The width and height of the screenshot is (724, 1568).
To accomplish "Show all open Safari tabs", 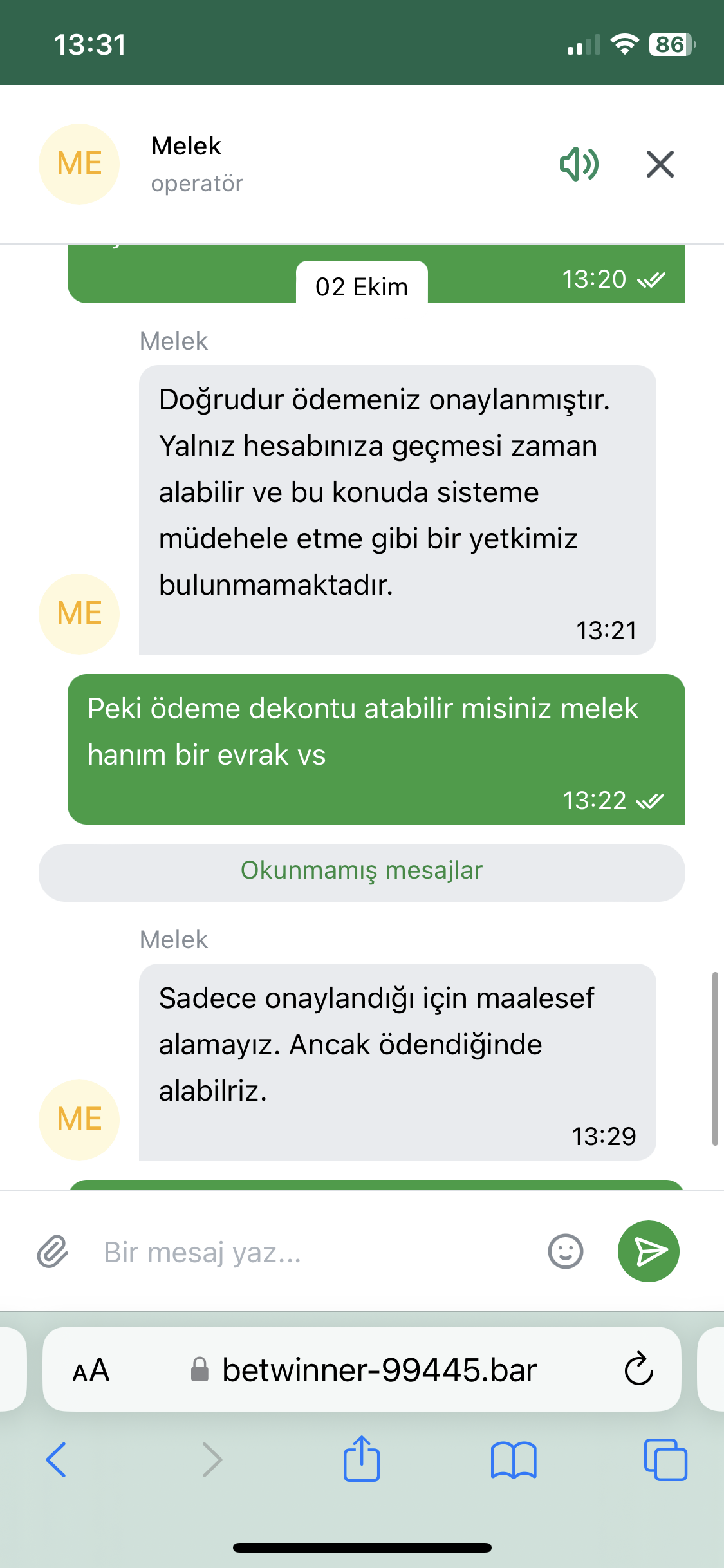I will [x=665, y=1460].
